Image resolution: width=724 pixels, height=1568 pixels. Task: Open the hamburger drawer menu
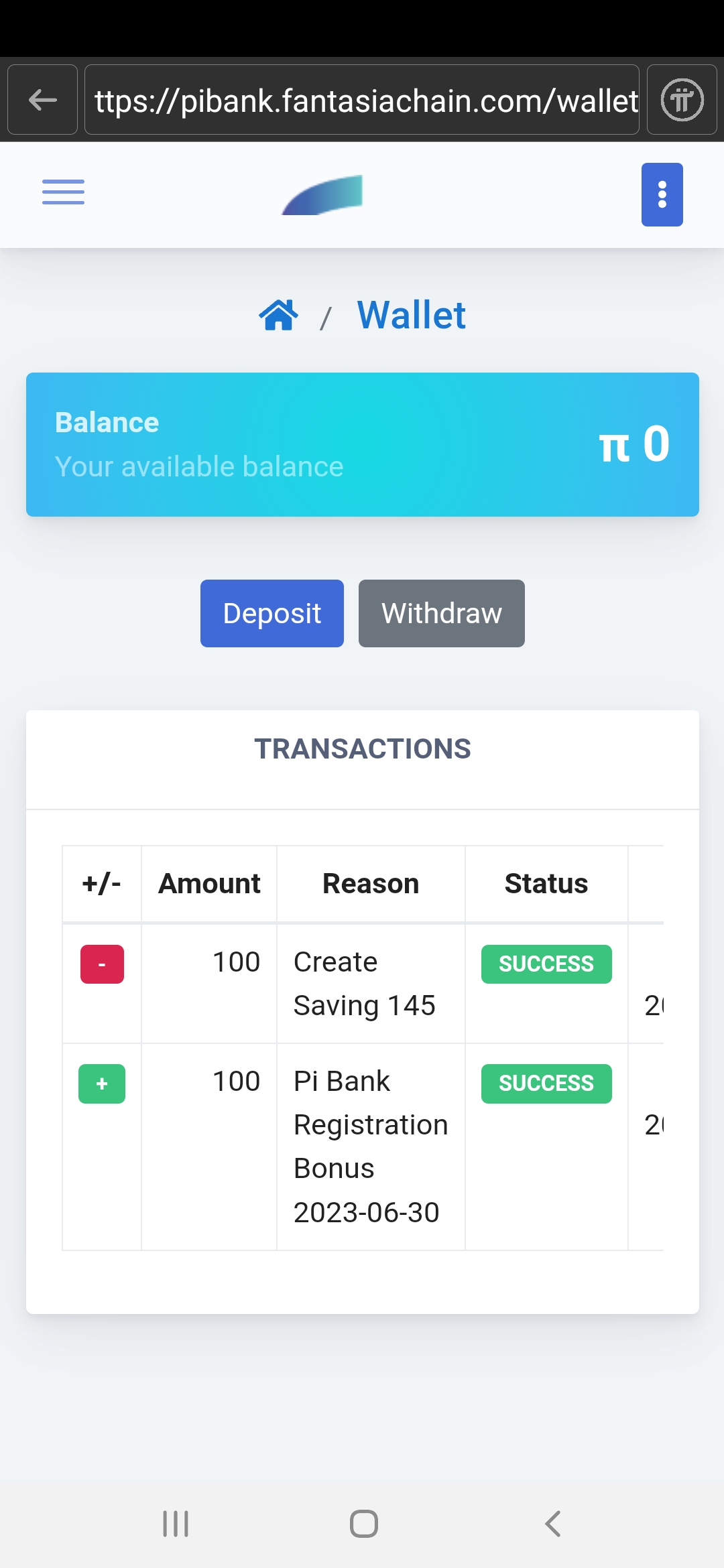pyautogui.click(x=63, y=192)
